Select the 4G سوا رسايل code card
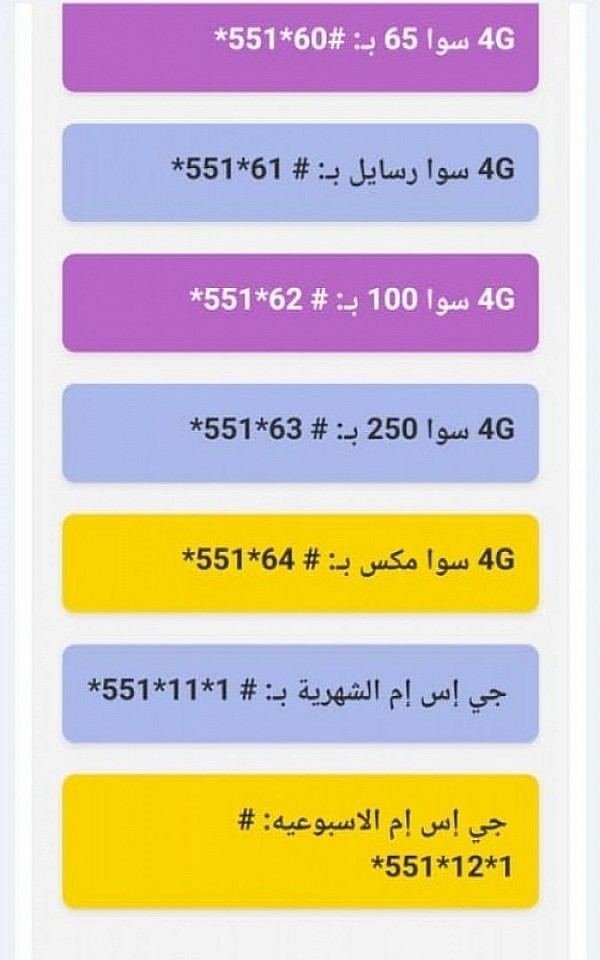This screenshot has height=960, width=600. point(300,173)
